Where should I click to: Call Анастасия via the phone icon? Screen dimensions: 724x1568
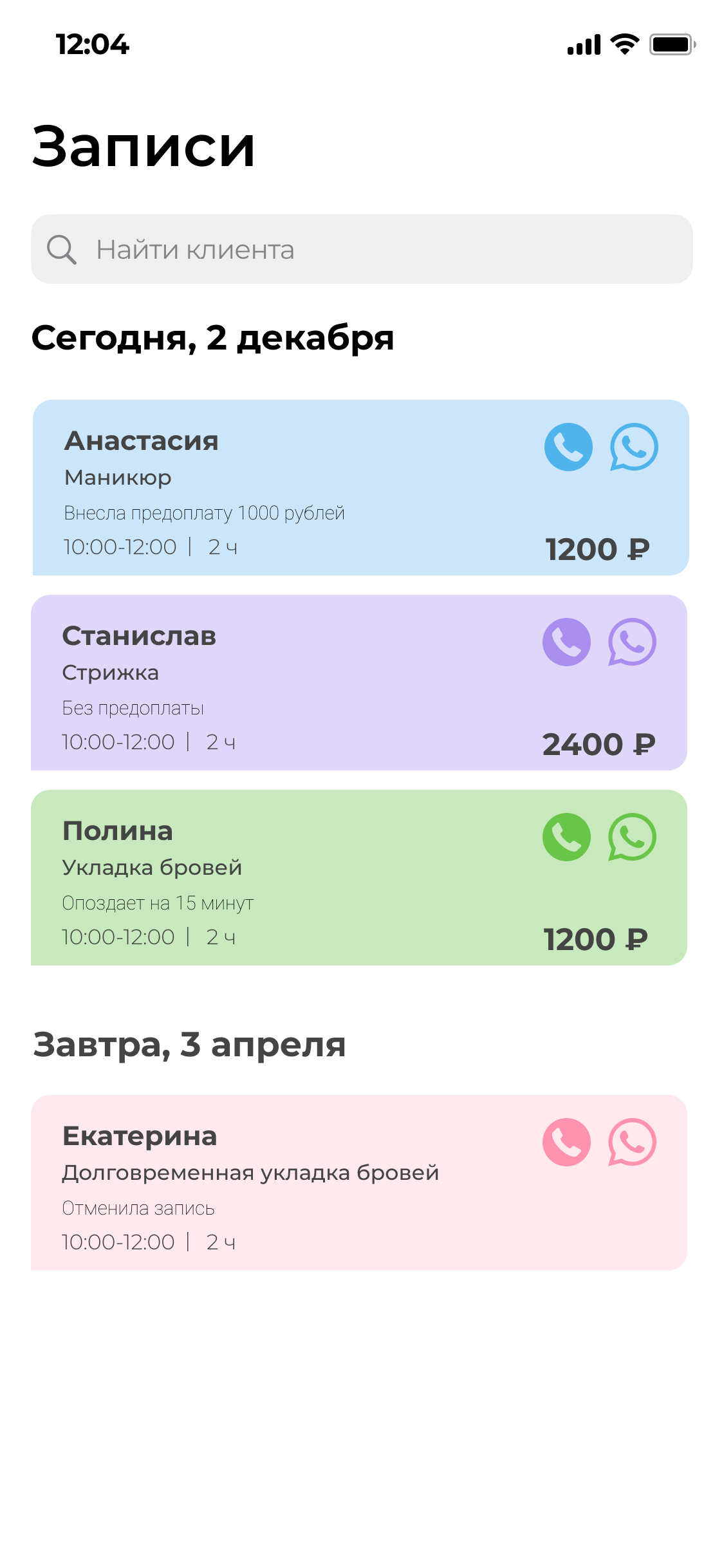pyautogui.click(x=568, y=447)
